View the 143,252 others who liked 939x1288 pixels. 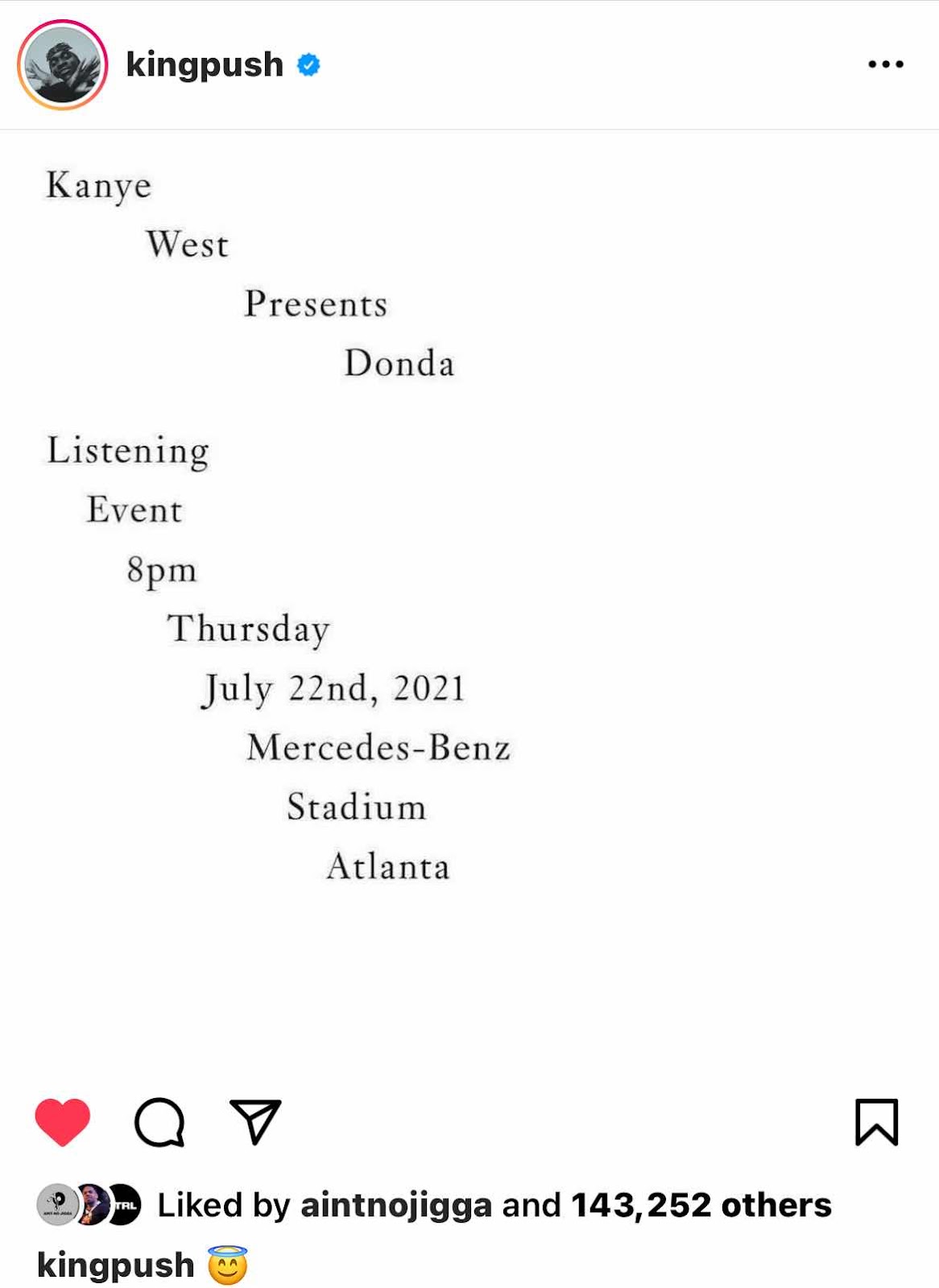(701, 1205)
